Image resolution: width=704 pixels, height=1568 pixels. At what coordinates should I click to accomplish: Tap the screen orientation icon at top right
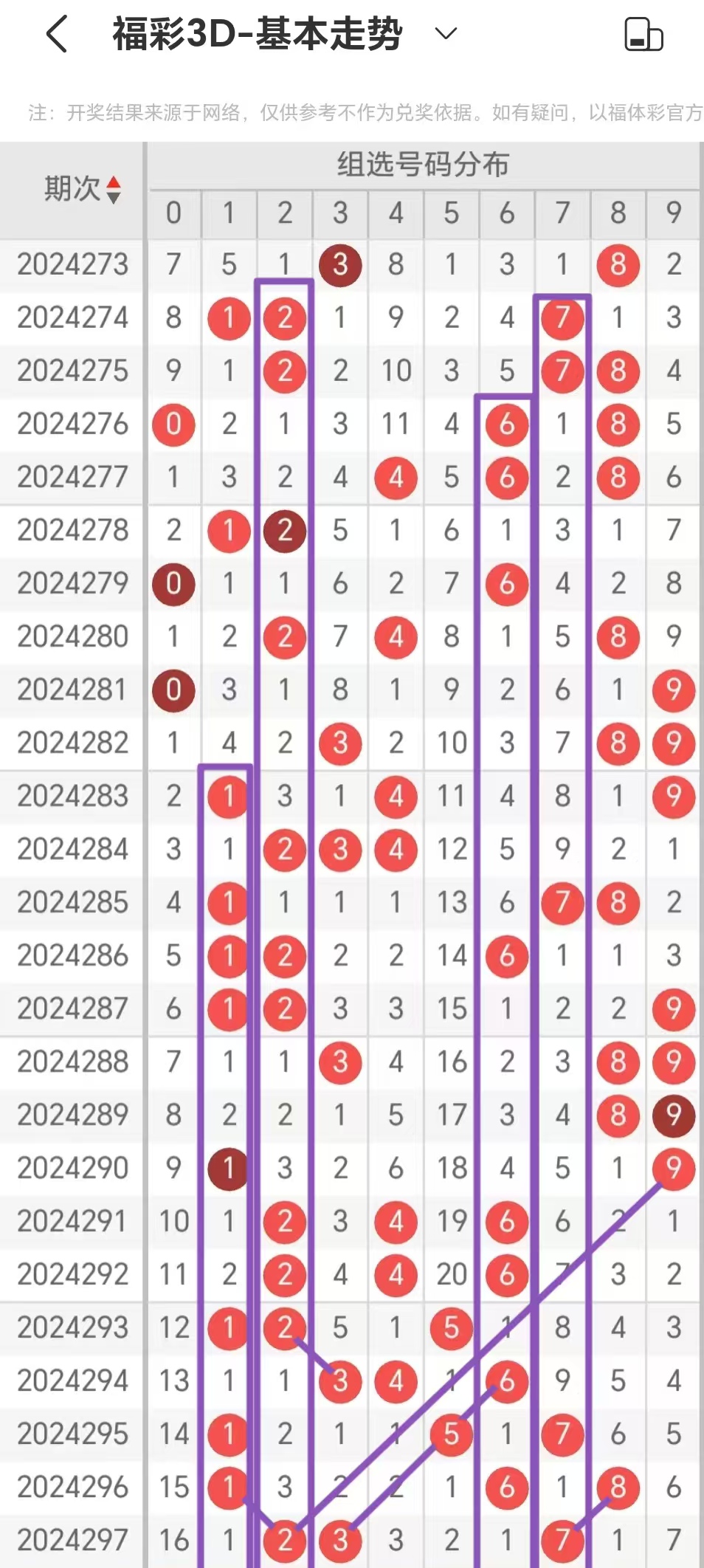643,34
